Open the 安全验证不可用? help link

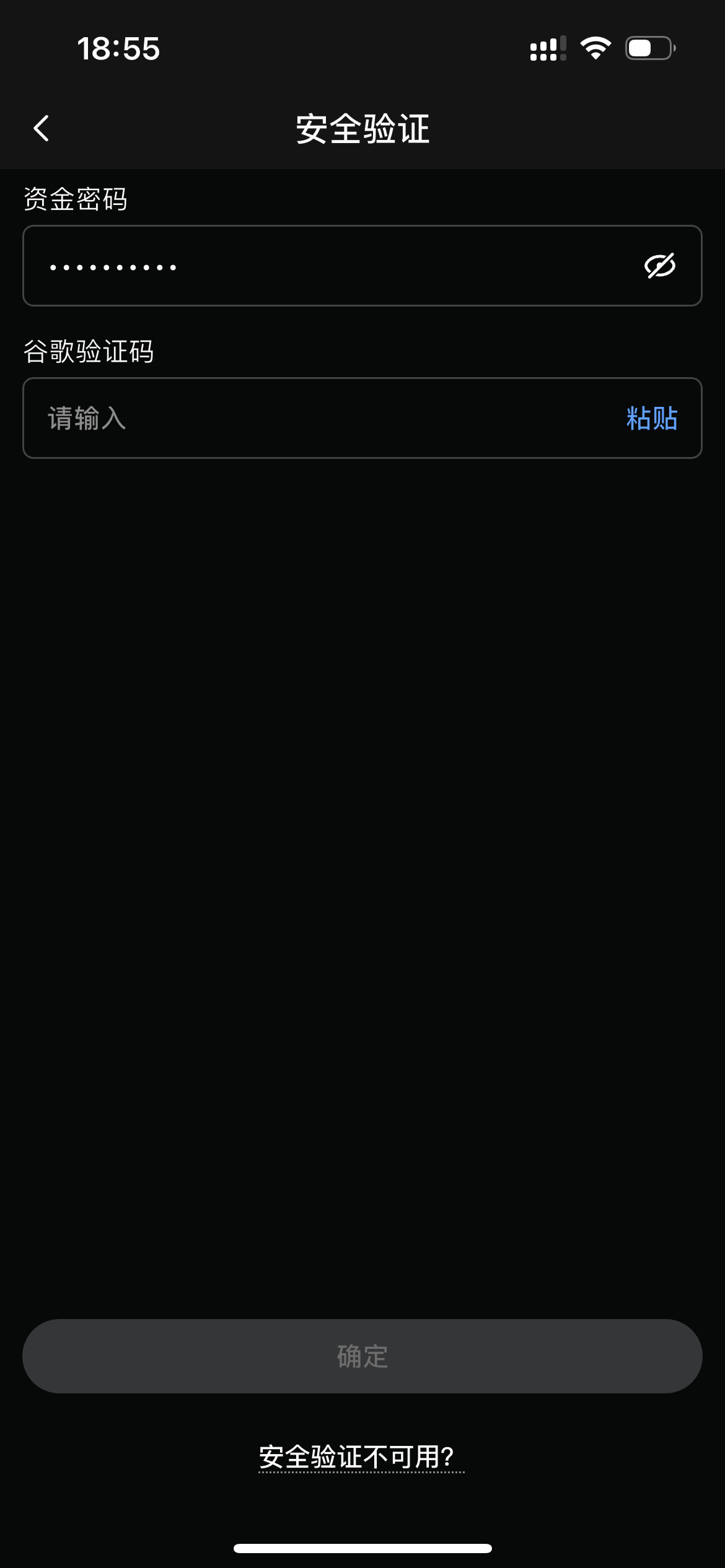pyautogui.click(x=361, y=1457)
